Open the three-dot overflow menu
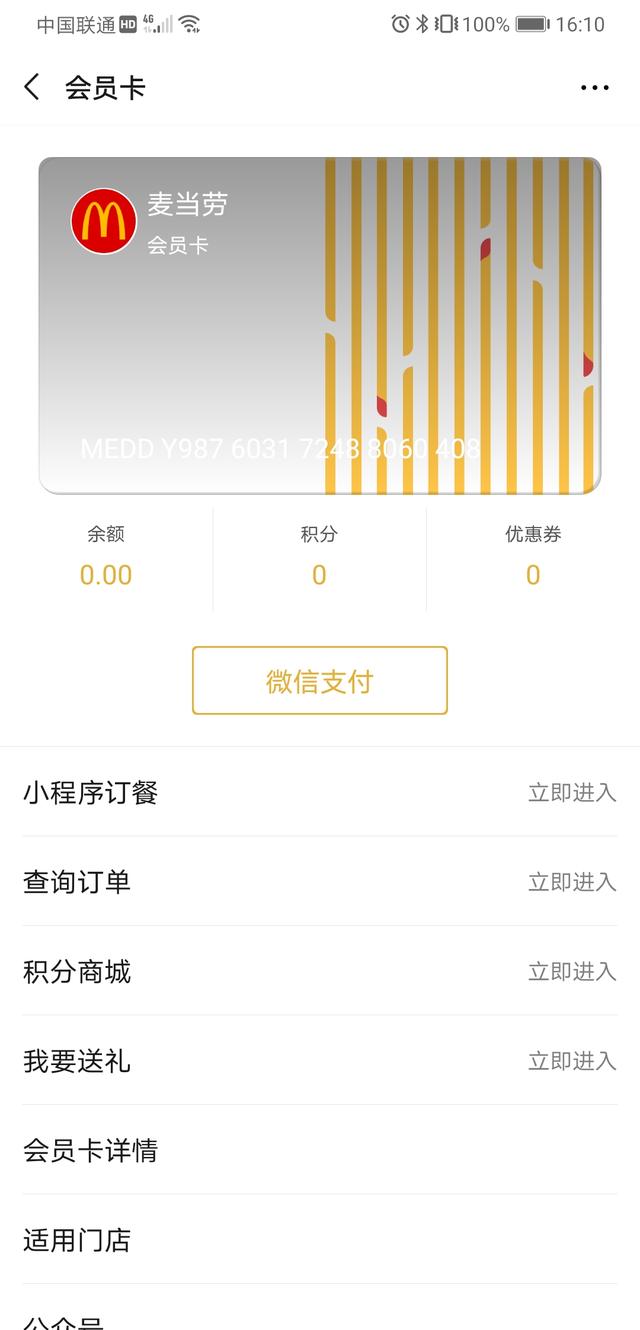 595,88
